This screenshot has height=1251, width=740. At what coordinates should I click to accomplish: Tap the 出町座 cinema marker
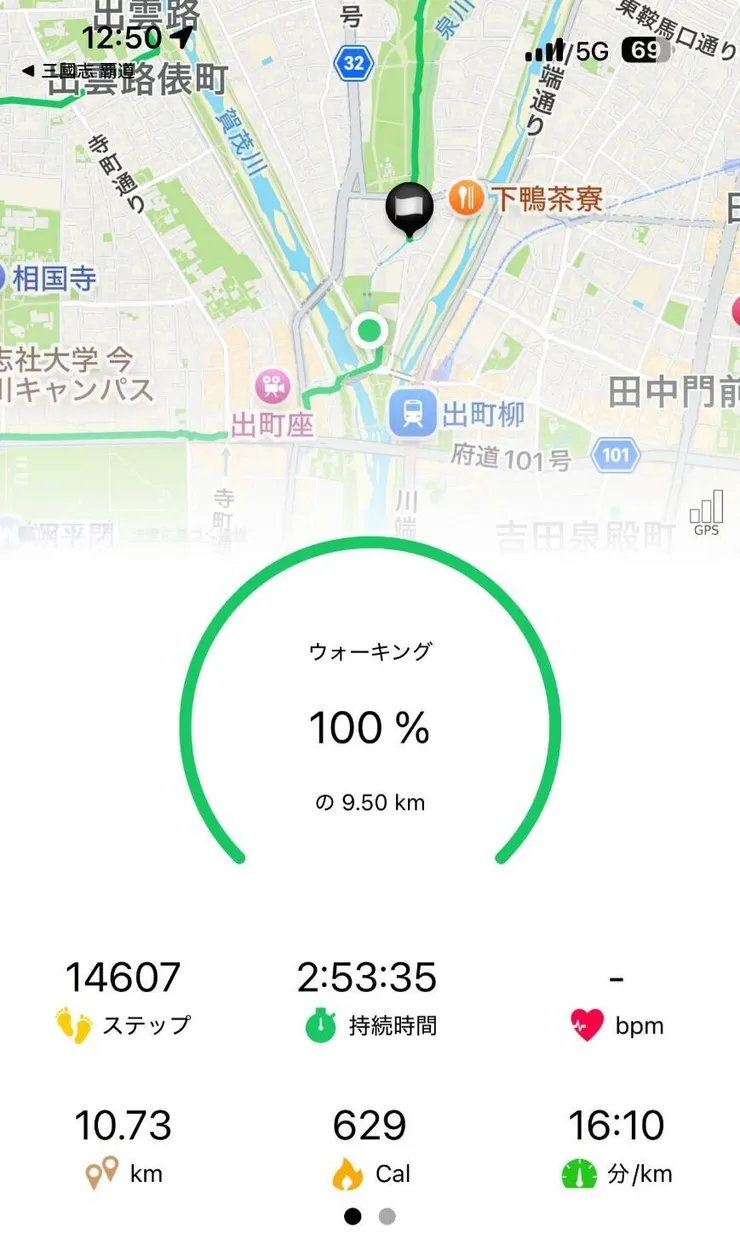click(272, 386)
